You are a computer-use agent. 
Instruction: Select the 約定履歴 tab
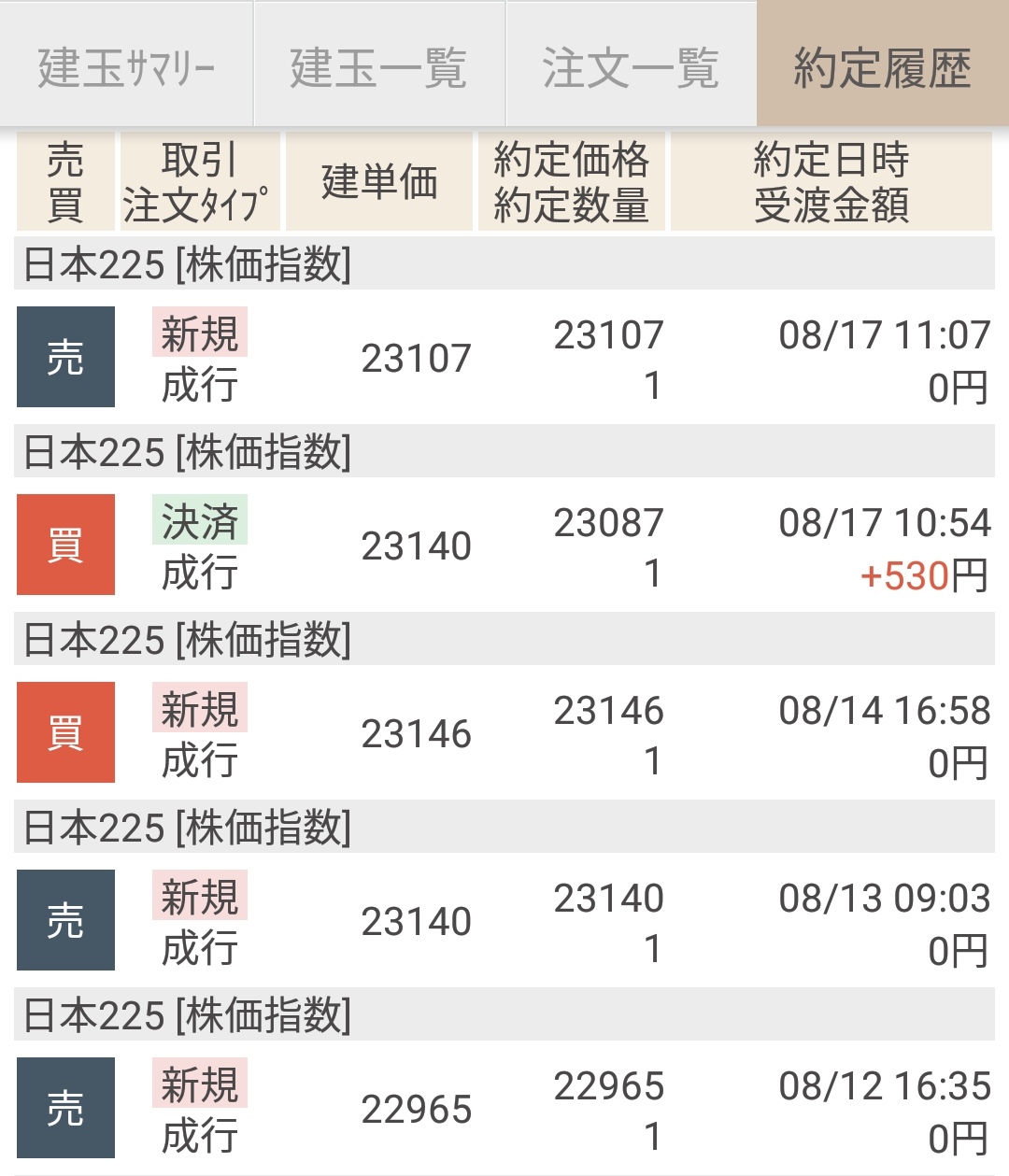tap(882, 67)
